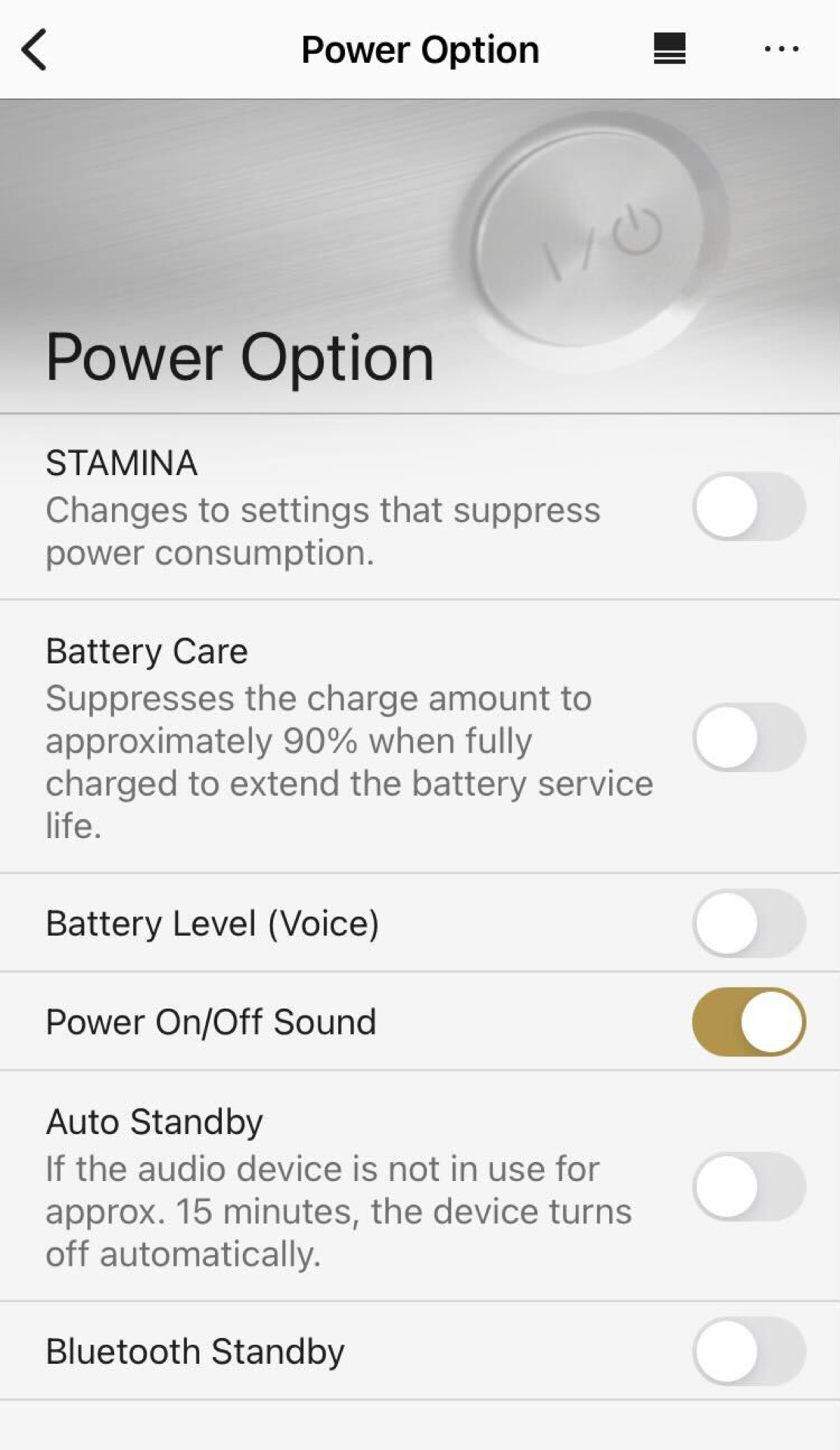This screenshot has width=840, height=1450.
Task: Enable the STAMINA switch
Action: click(x=749, y=506)
